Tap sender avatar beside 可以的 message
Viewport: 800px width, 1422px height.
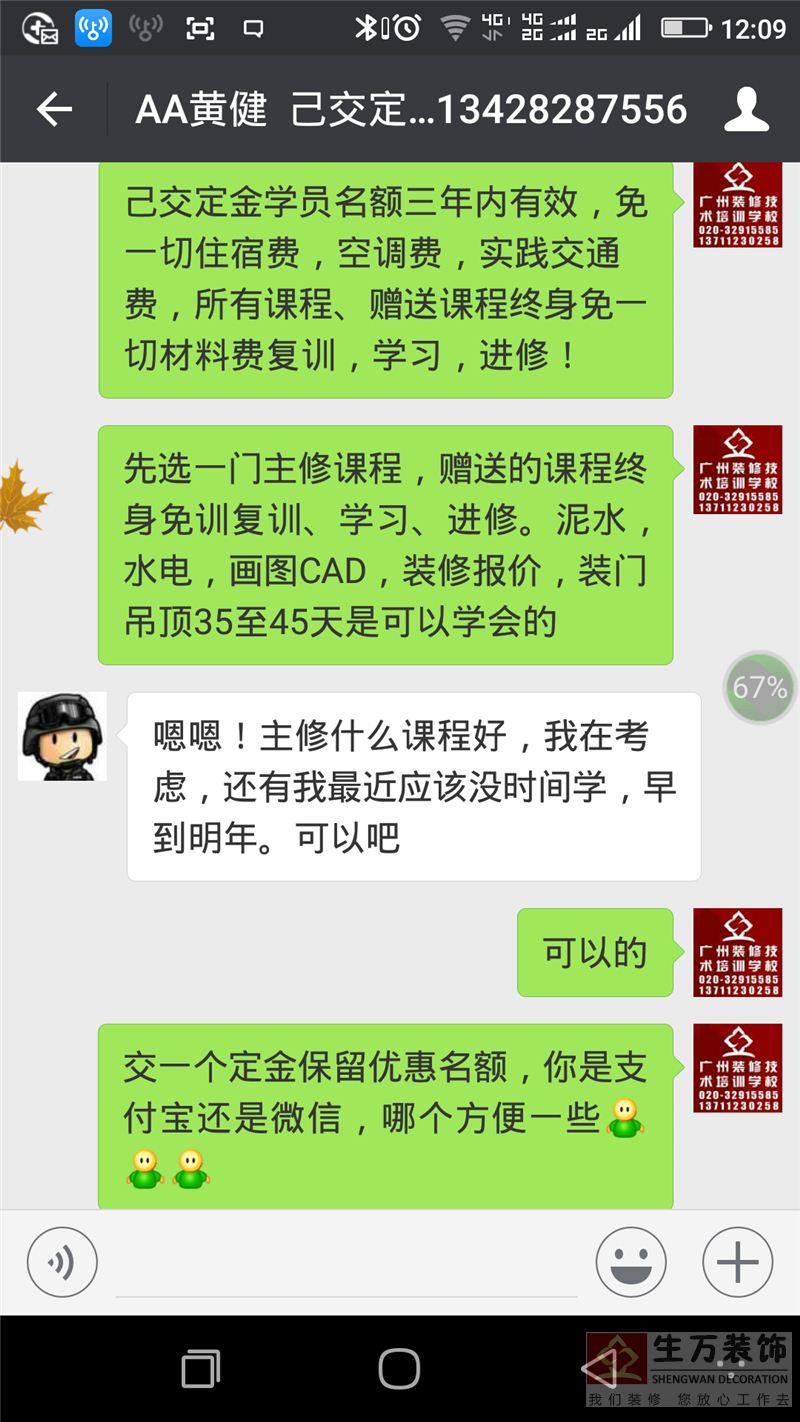[738, 952]
